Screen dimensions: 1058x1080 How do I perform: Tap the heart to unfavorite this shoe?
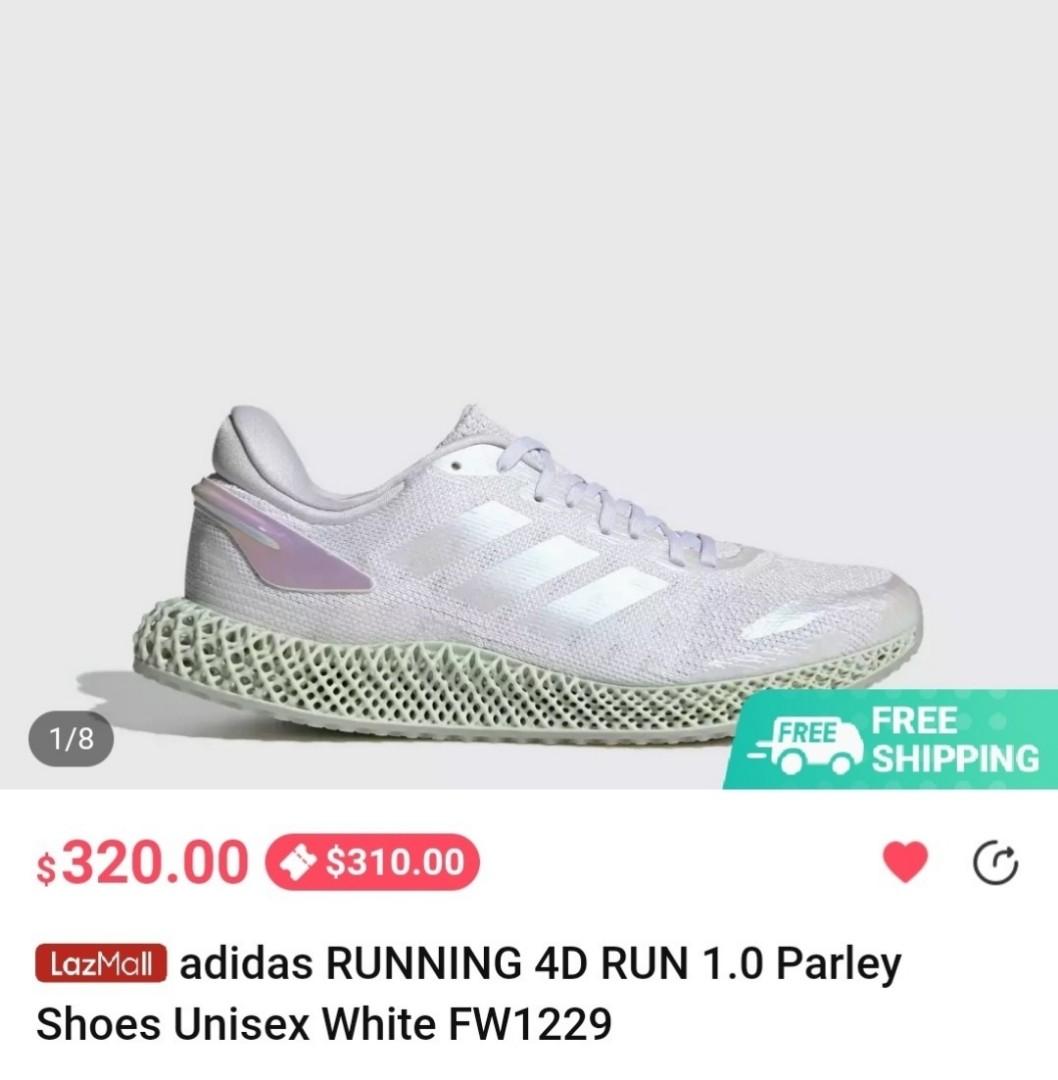point(905,862)
